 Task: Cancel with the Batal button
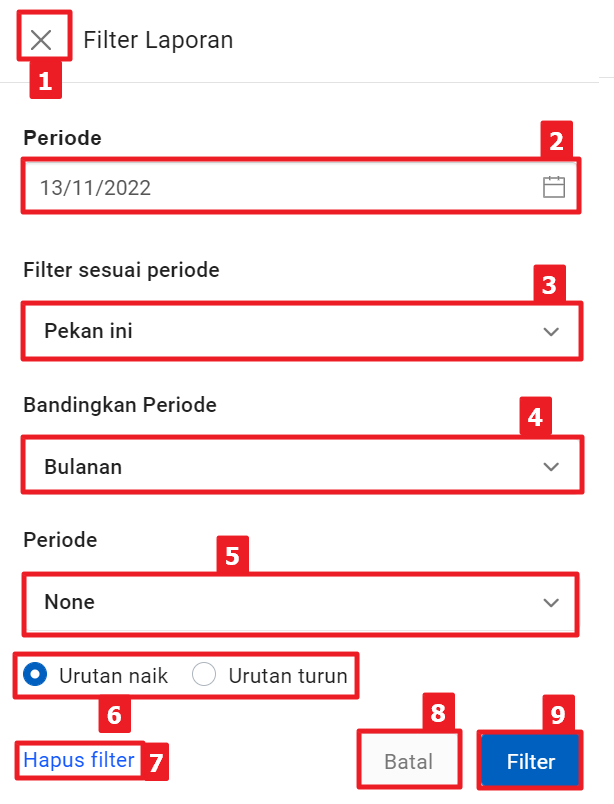[409, 761]
